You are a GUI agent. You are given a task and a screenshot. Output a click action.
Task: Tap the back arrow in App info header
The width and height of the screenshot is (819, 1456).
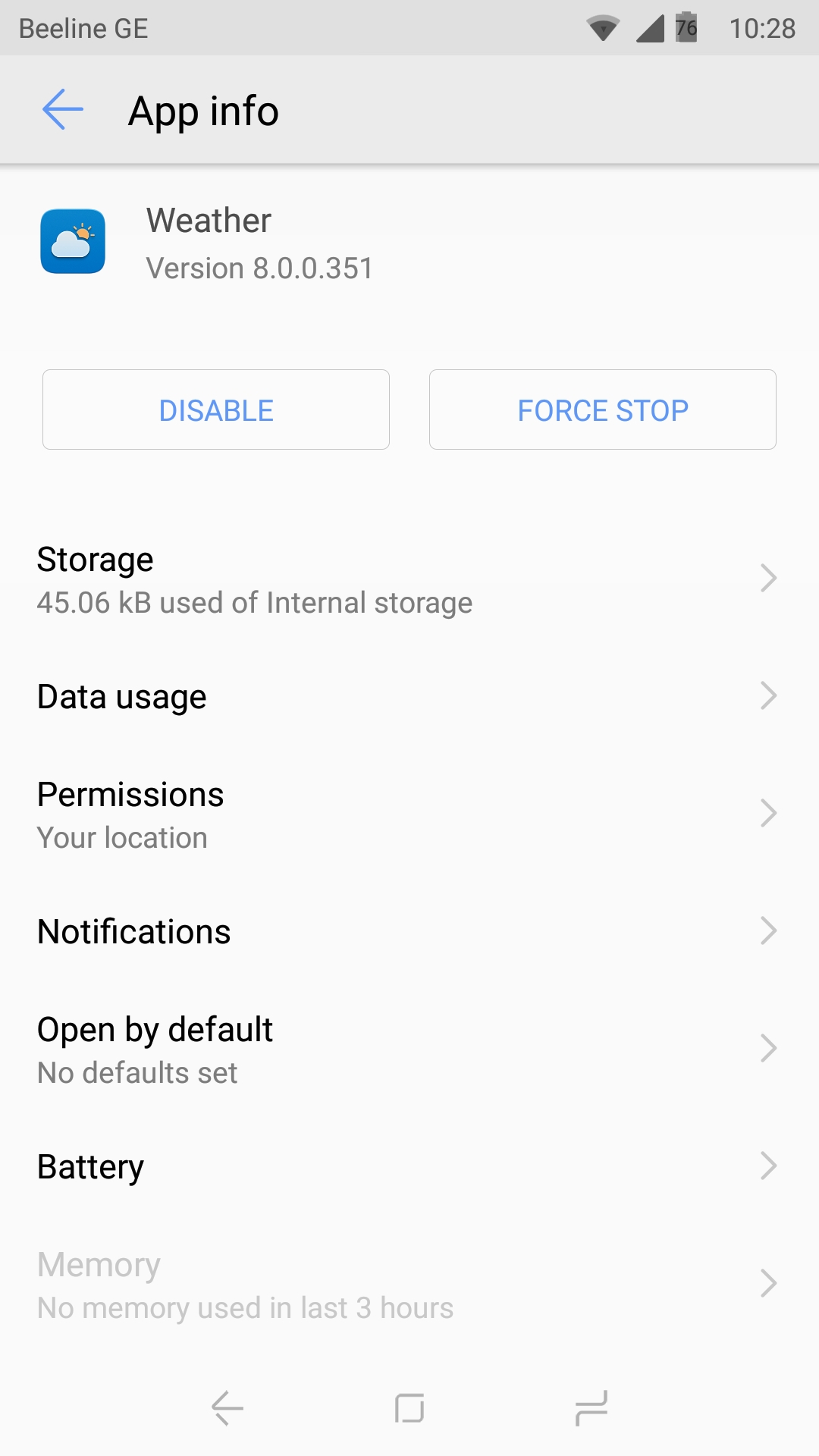61,109
